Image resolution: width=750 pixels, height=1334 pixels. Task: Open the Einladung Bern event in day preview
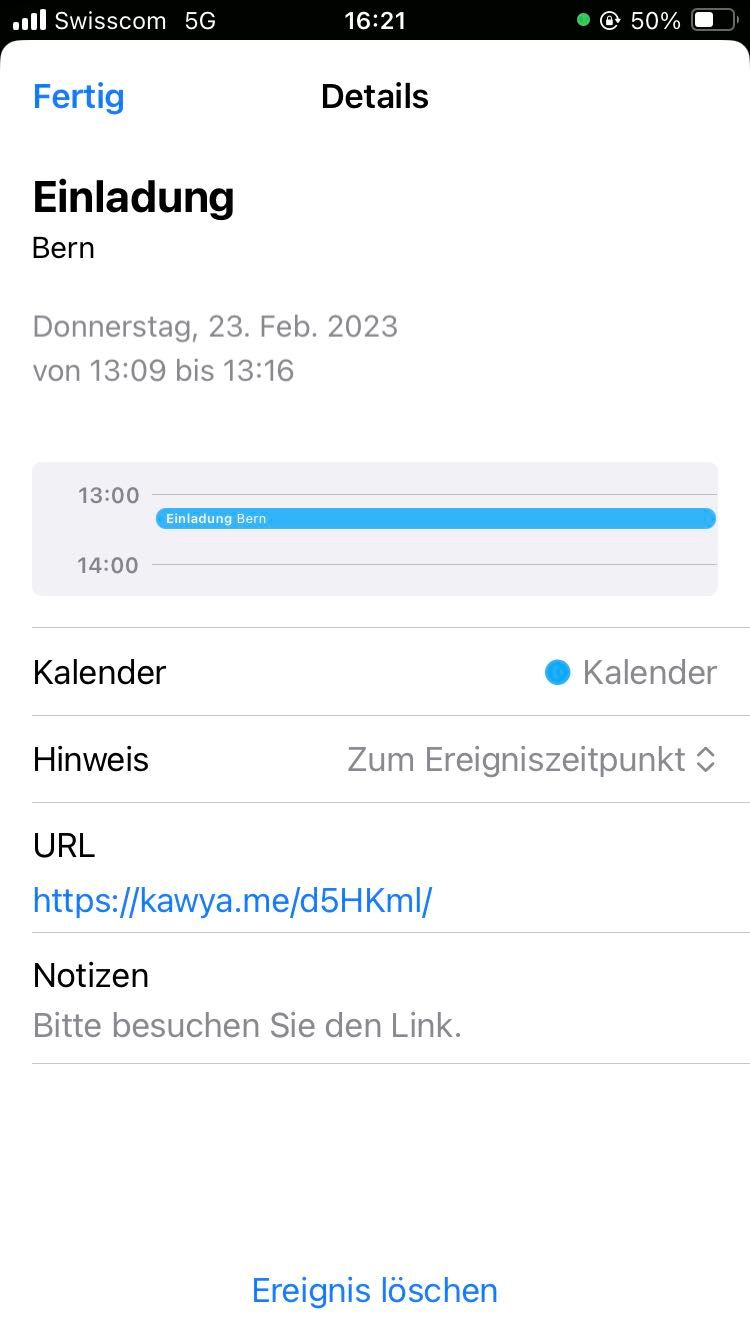(435, 518)
